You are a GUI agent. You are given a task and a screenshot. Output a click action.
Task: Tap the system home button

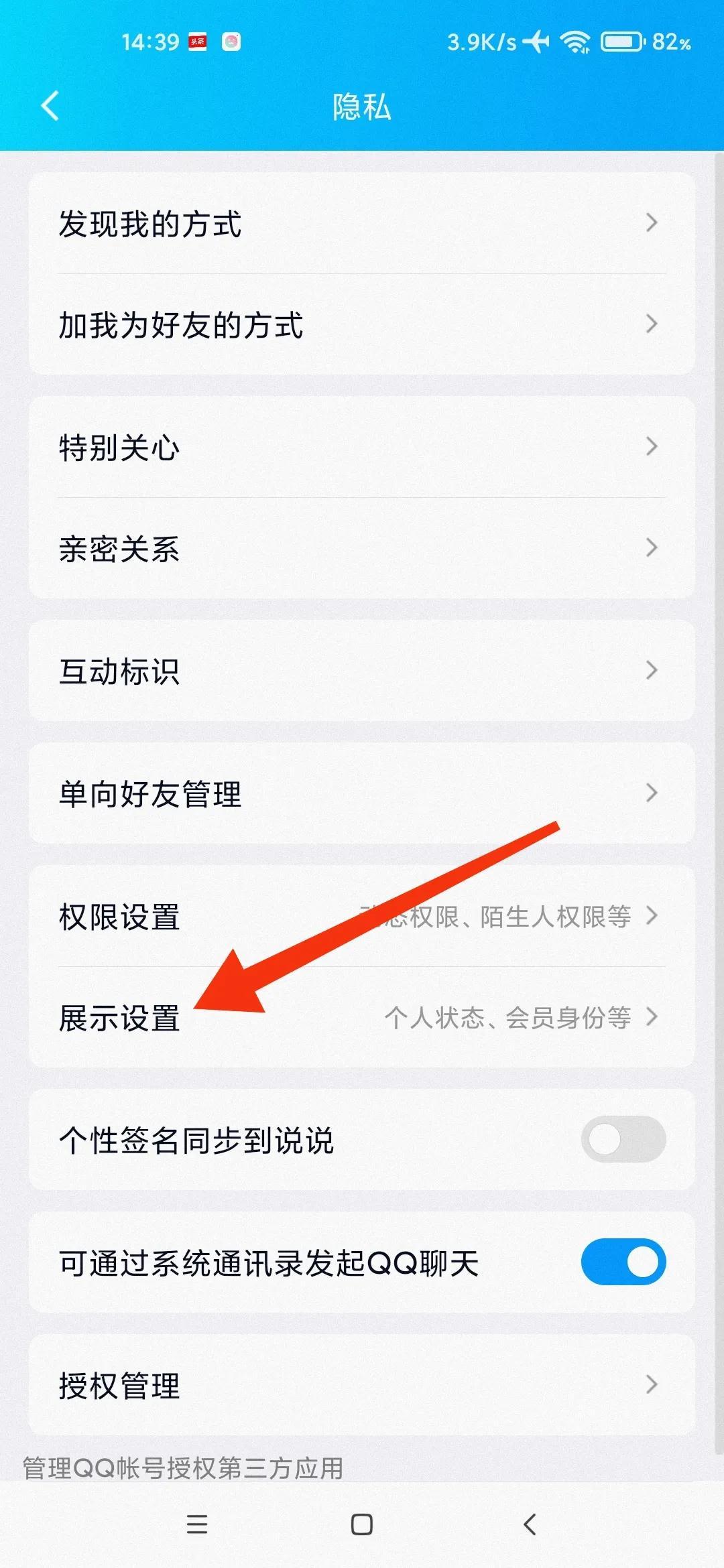click(362, 1524)
